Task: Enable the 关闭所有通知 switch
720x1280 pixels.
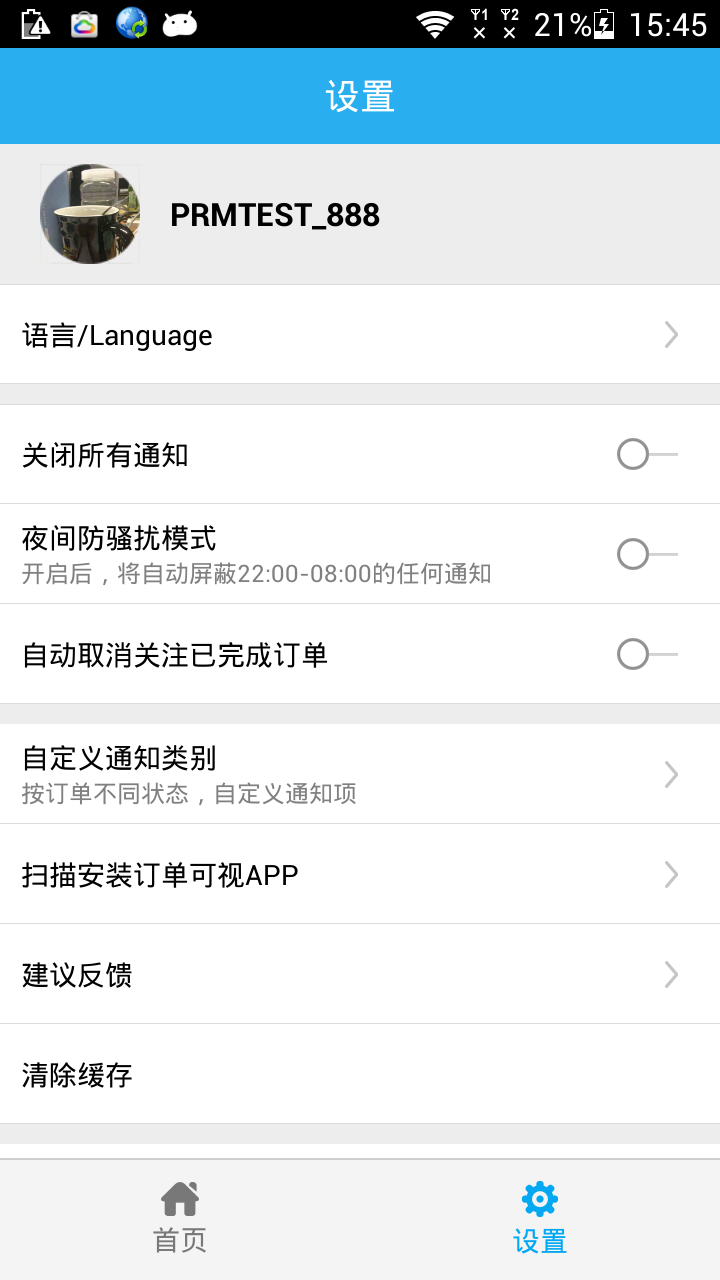Action: [x=633, y=454]
